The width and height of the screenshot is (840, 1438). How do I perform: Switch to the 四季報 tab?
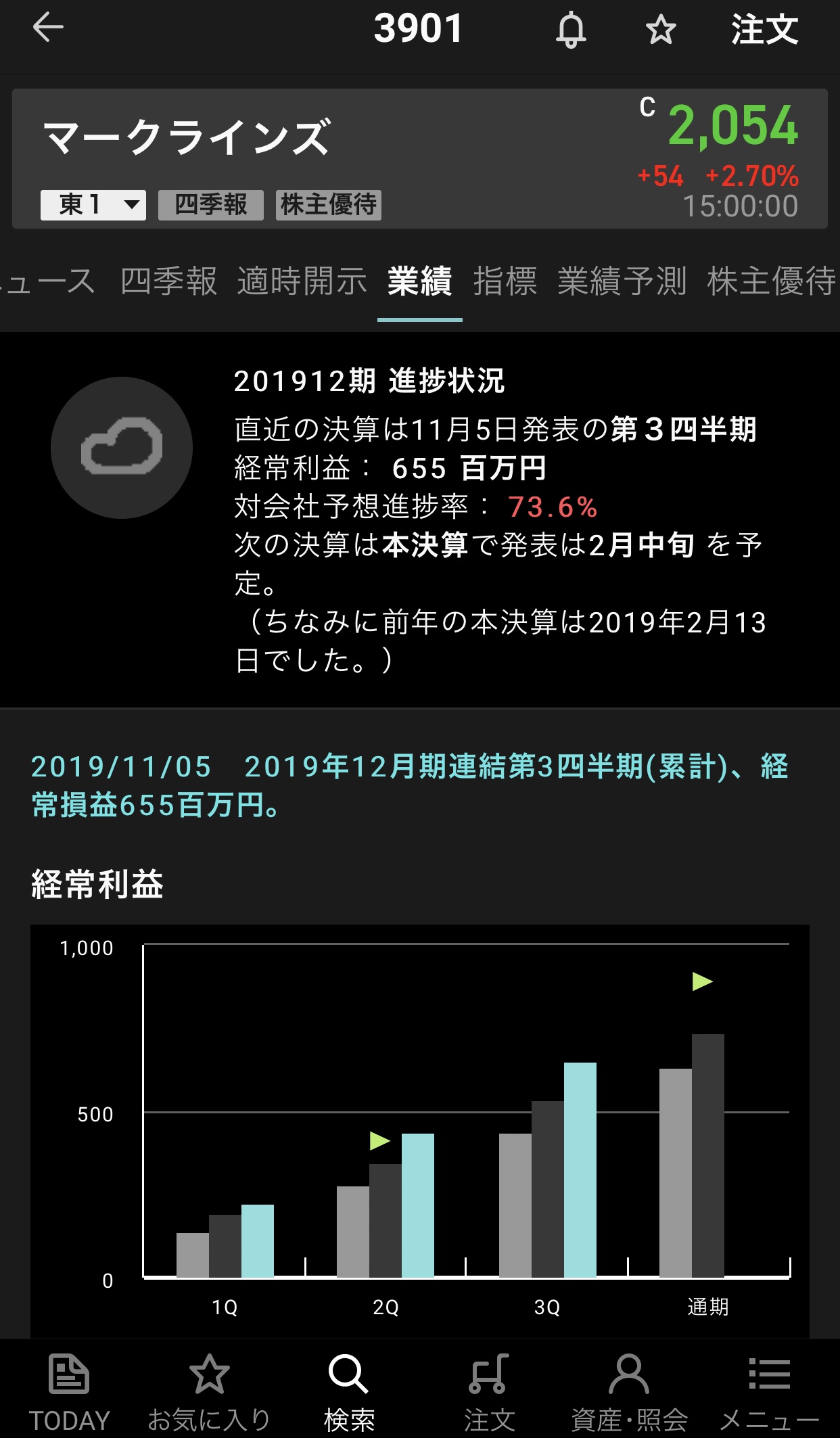click(x=169, y=281)
